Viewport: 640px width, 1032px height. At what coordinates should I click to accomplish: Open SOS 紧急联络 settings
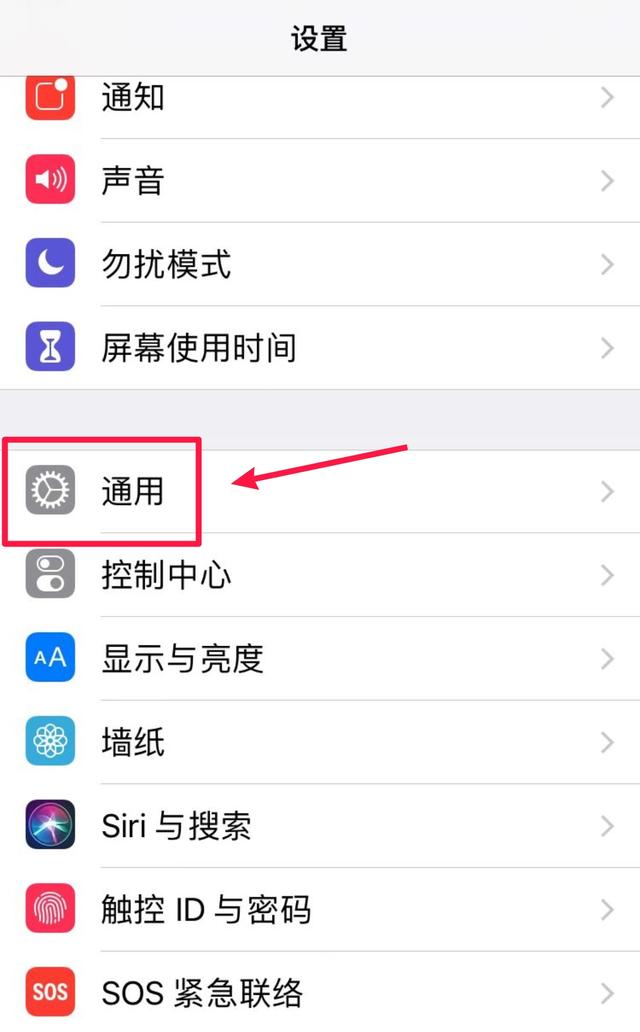click(x=320, y=993)
